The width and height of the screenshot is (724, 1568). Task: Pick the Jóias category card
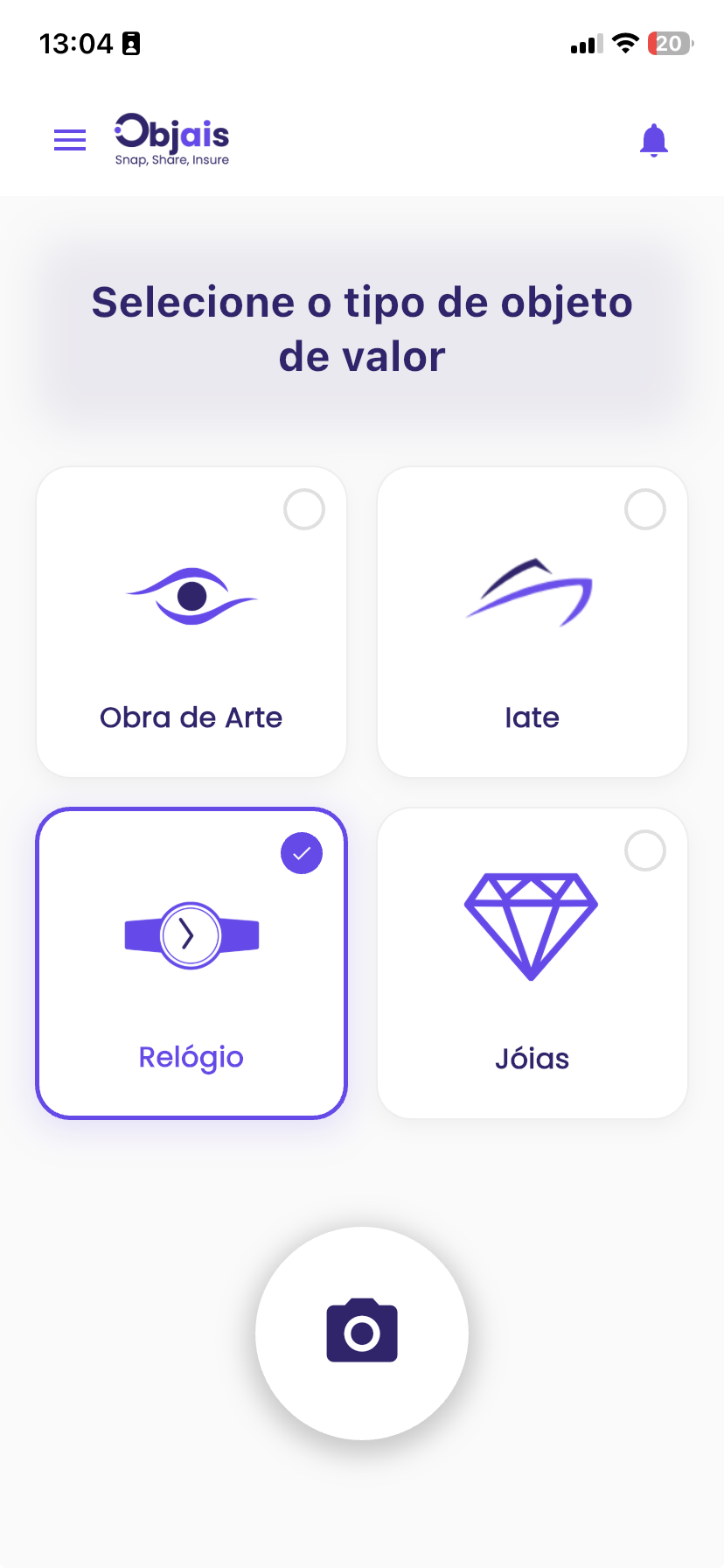[533, 963]
